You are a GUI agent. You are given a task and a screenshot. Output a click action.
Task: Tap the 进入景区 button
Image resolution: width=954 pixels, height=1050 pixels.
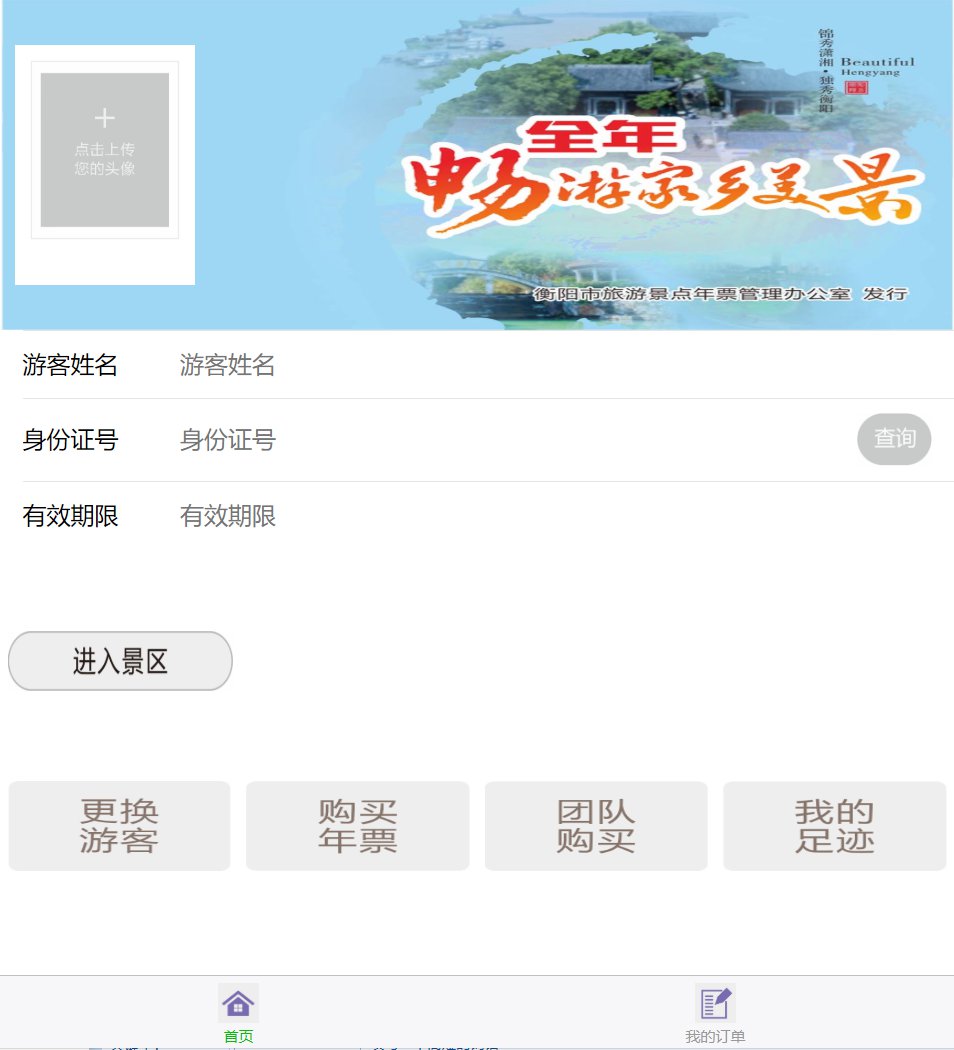(120, 661)
